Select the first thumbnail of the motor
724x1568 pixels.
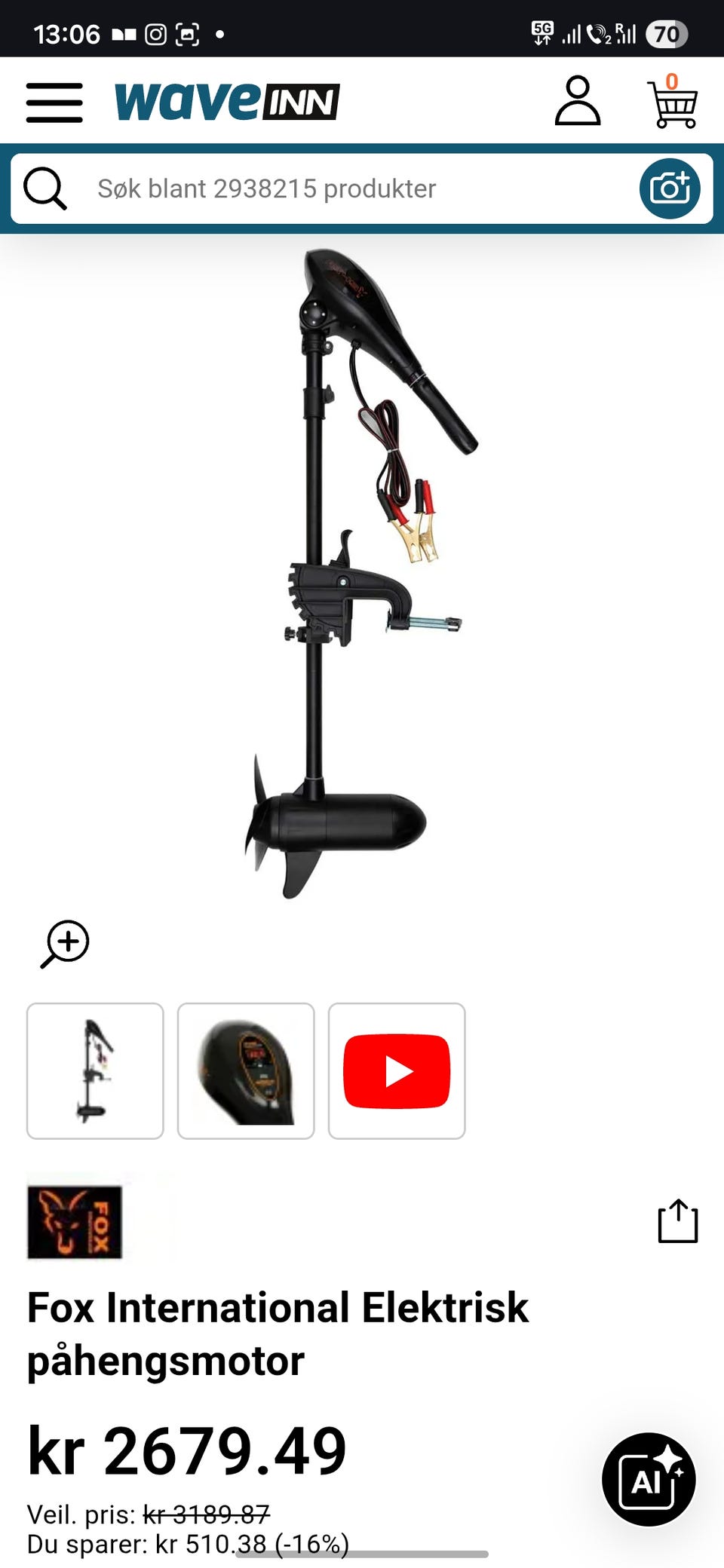(x=95, y=1070)
